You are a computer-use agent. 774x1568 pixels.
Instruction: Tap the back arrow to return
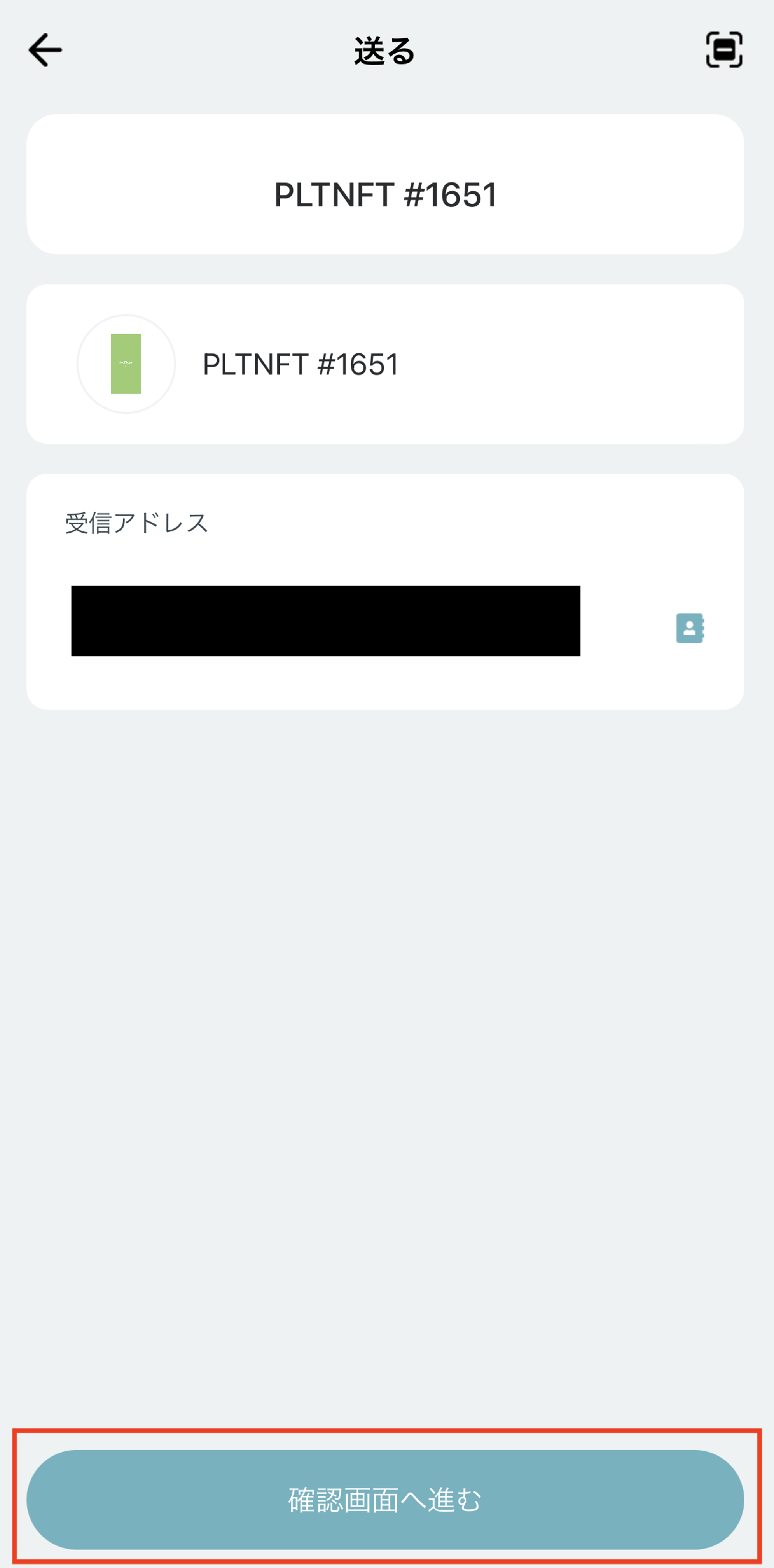[44, 50]
